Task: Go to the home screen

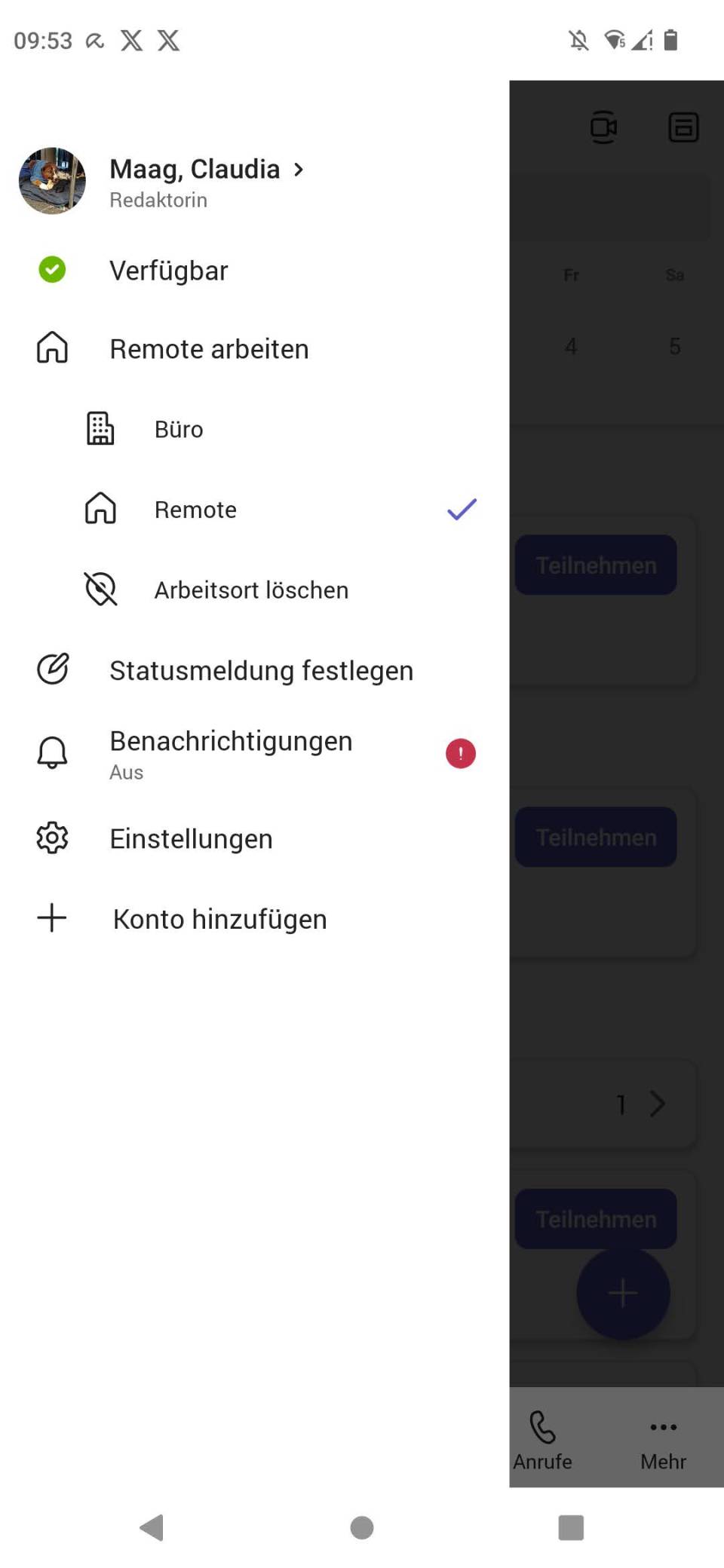Action: [362, 1527]
